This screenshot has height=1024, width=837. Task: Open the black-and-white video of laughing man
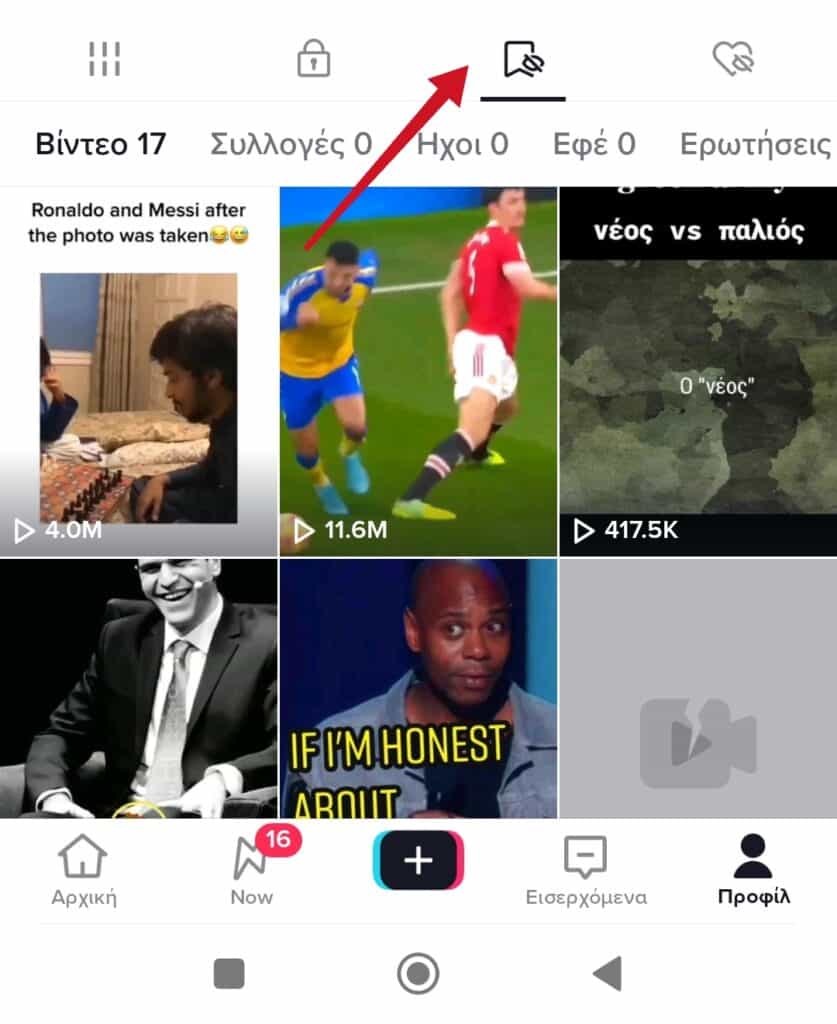click(139, 688)
